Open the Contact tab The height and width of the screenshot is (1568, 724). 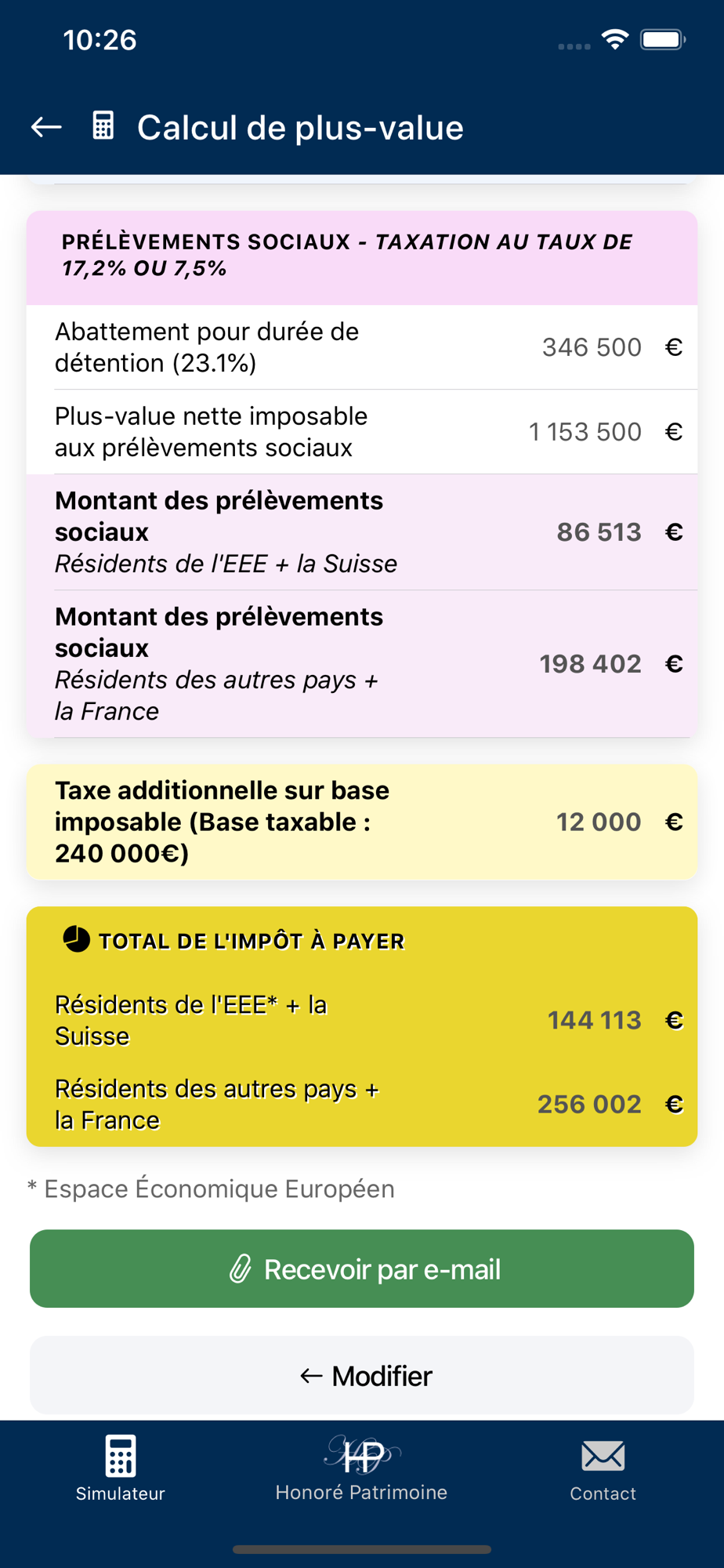coord(603,1468)
